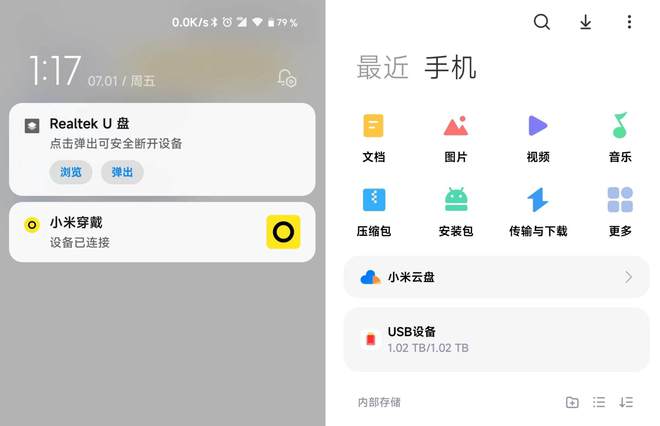Open USB设备 storage
The image size is (660, 426).
tap(496, 340)
